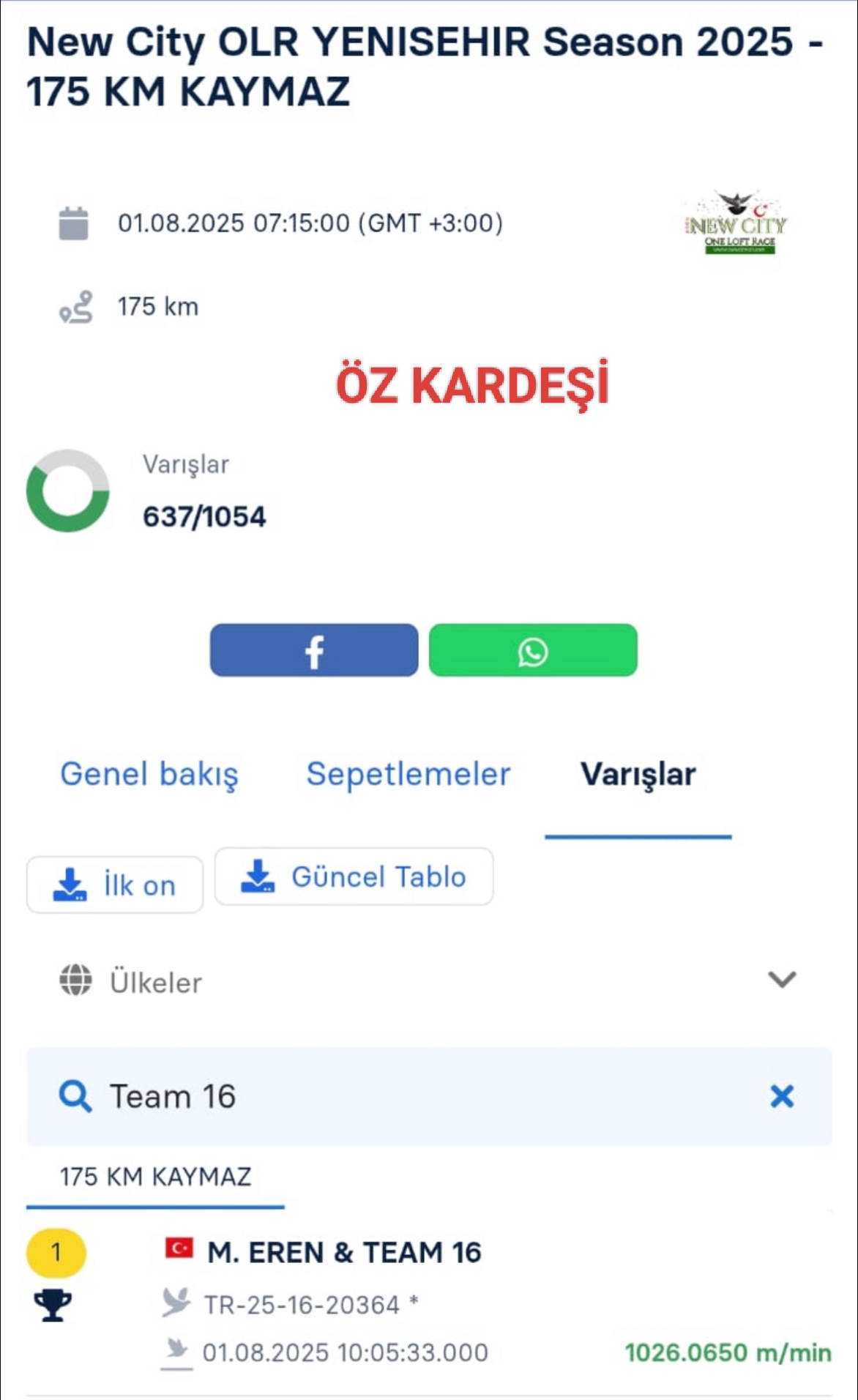Download the Güncel Tablo

[354, 876]
